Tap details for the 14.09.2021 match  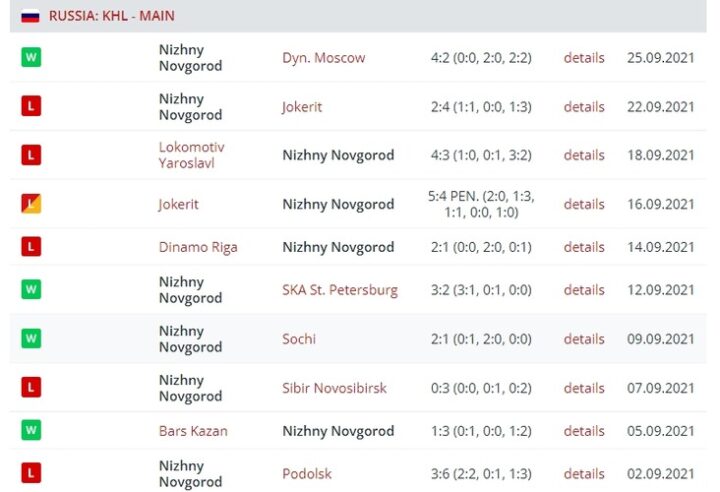tap(584, 247)
